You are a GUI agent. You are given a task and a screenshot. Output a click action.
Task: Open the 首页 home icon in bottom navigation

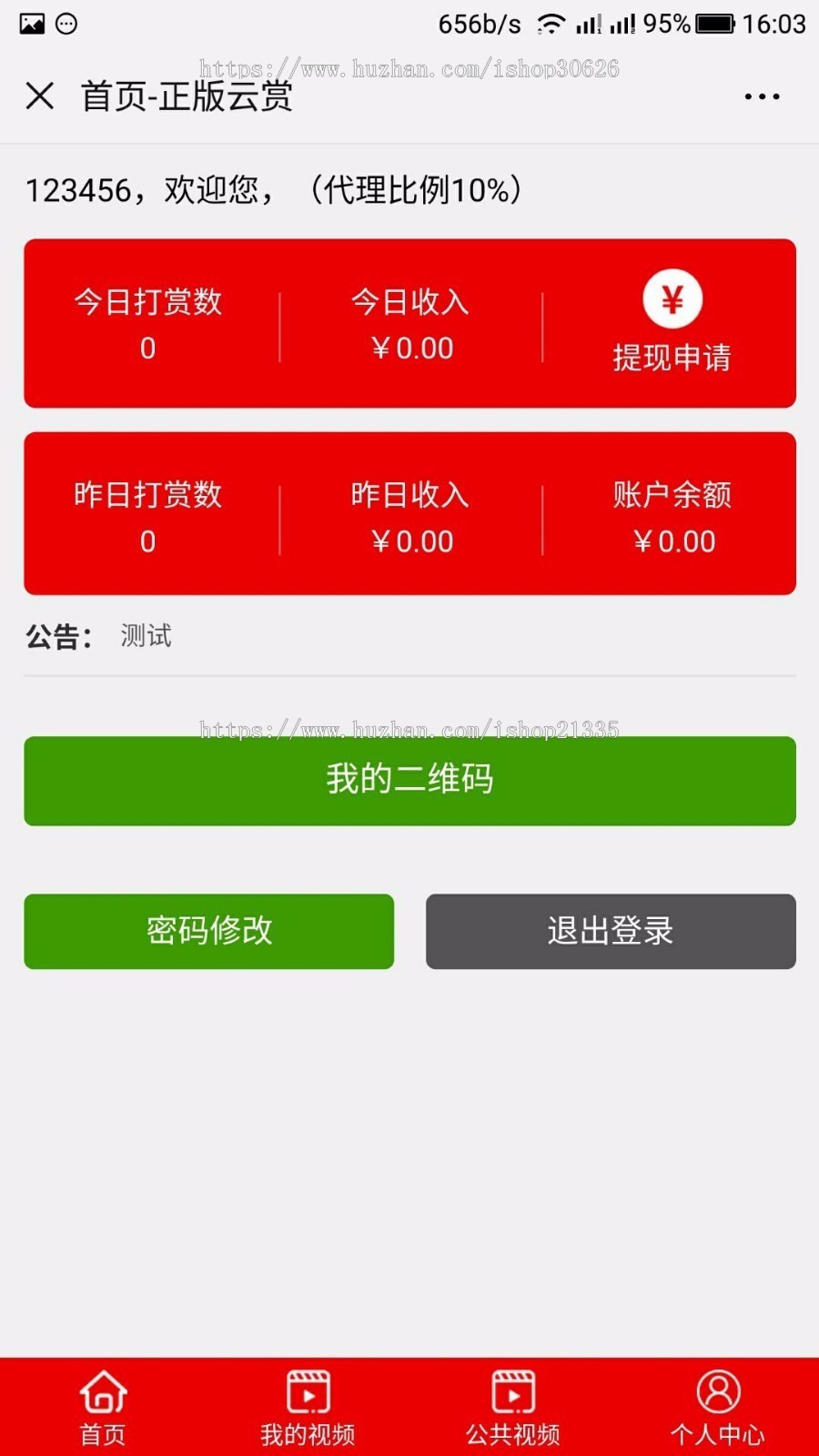[101, 1392]
